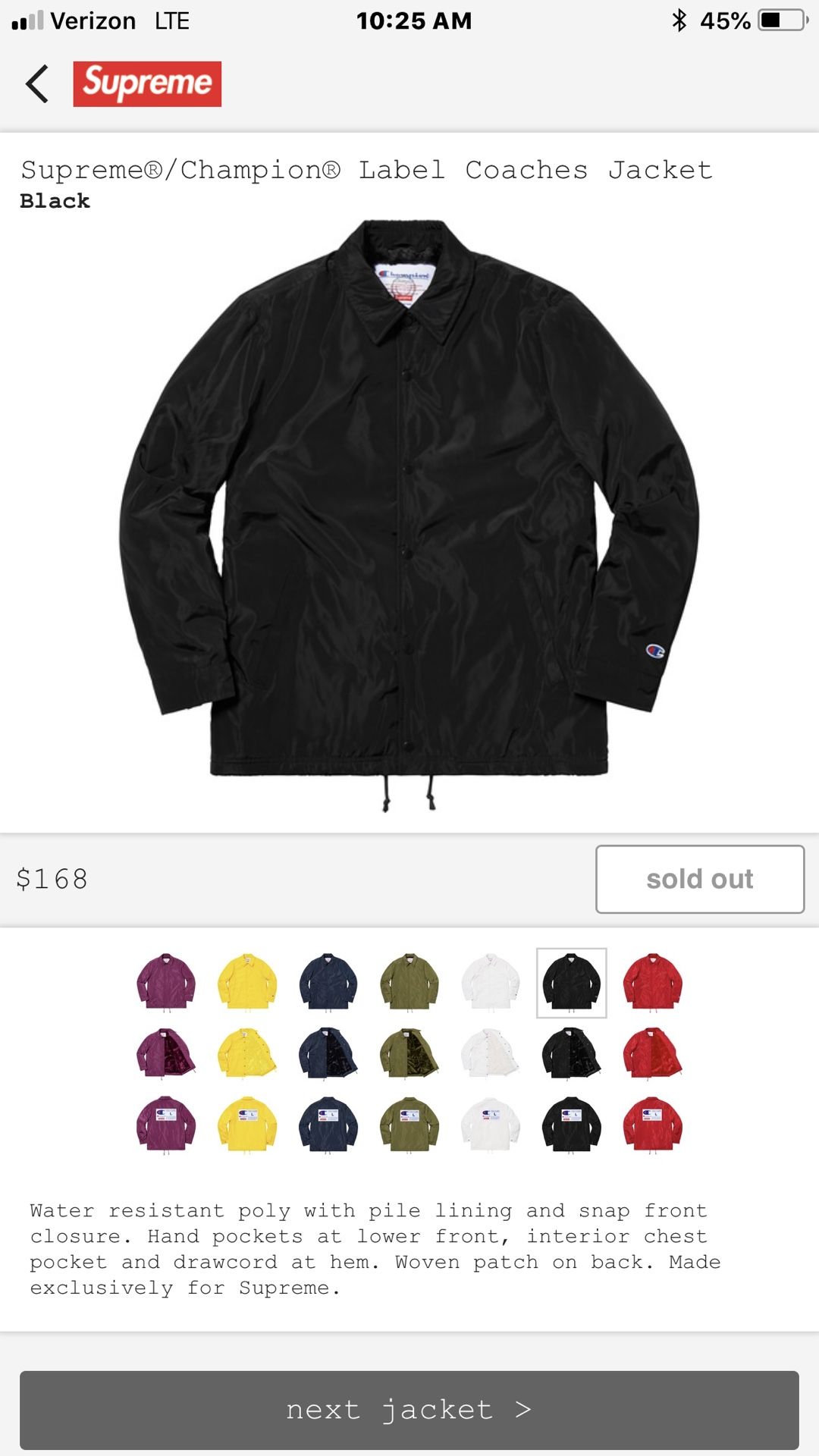Show the yellow jacket back patch thumbnail
The image size is (819, 1456).
pyautogui.click(x=247, y=1125)
